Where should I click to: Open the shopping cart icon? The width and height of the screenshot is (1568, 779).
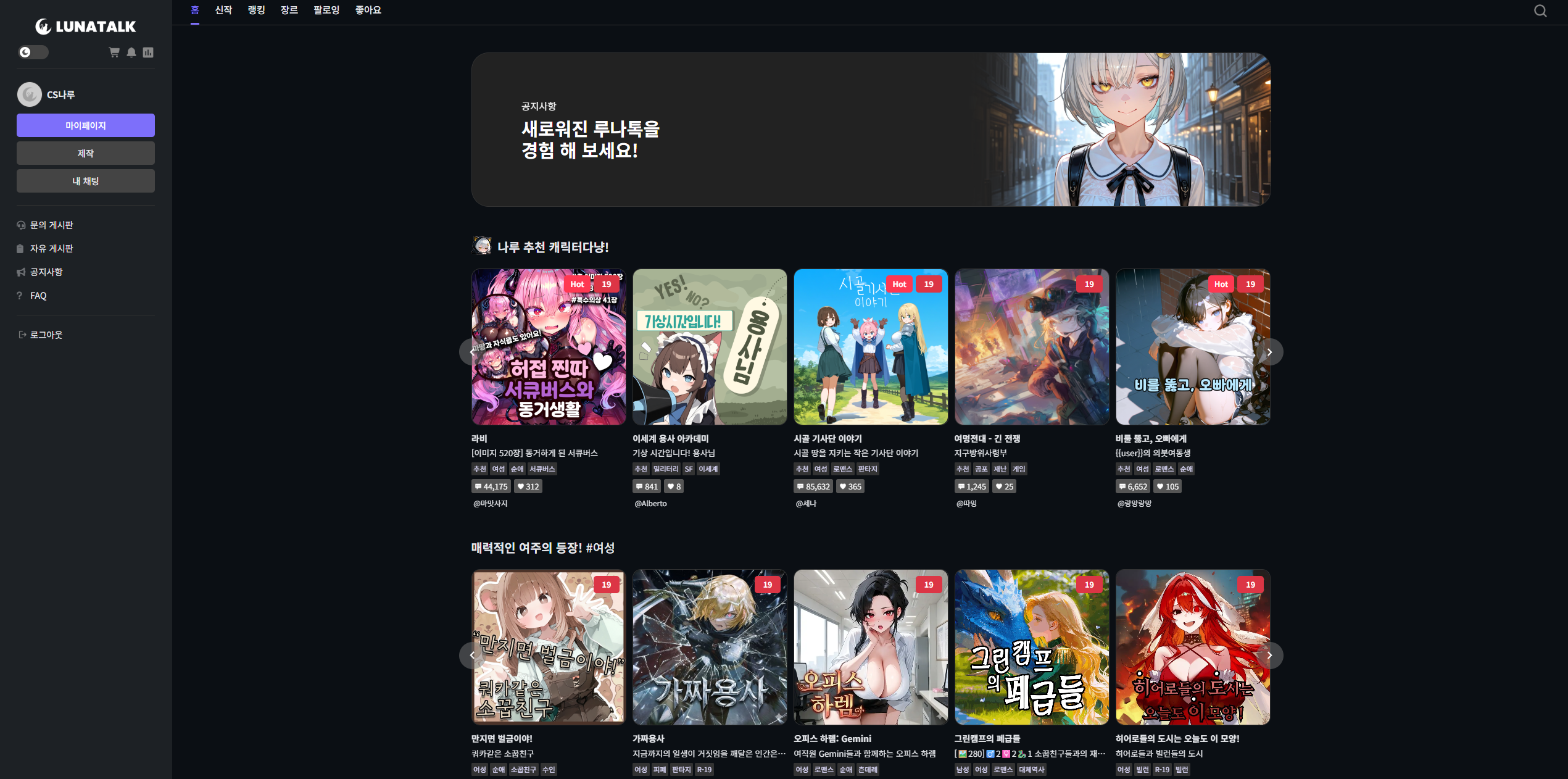pos(114,52)
